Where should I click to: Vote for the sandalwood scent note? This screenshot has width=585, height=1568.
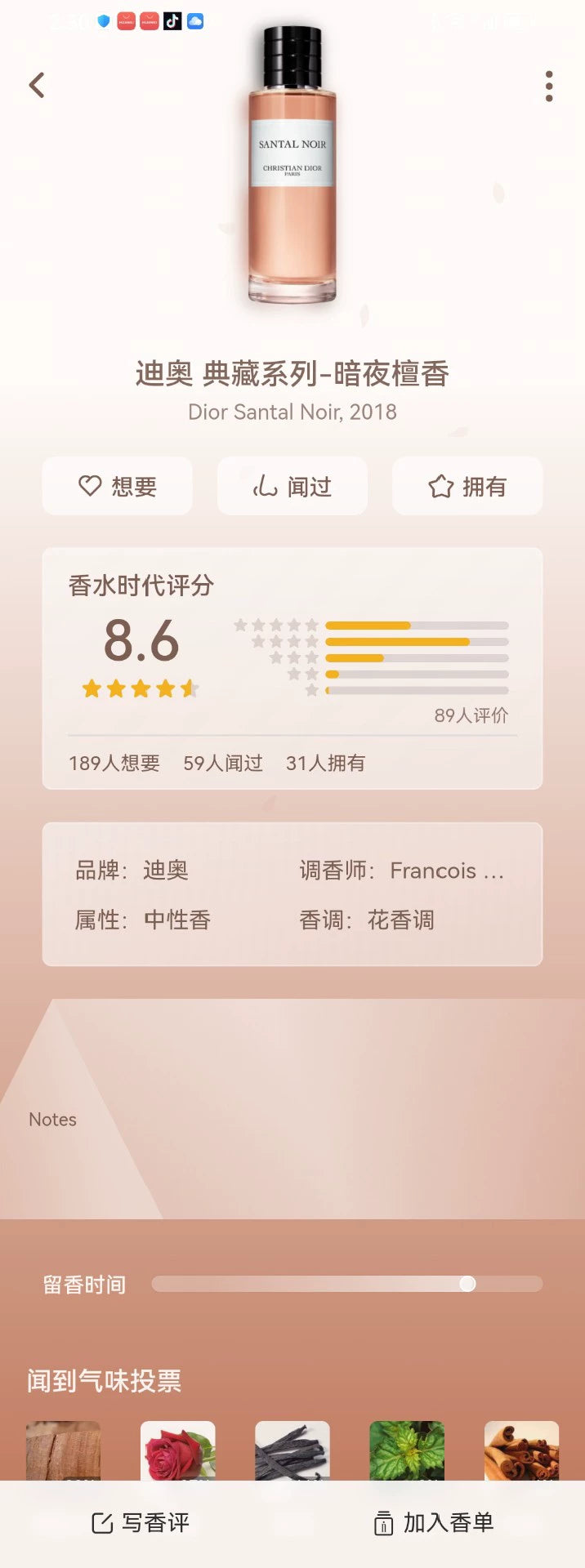point(63,1452)
